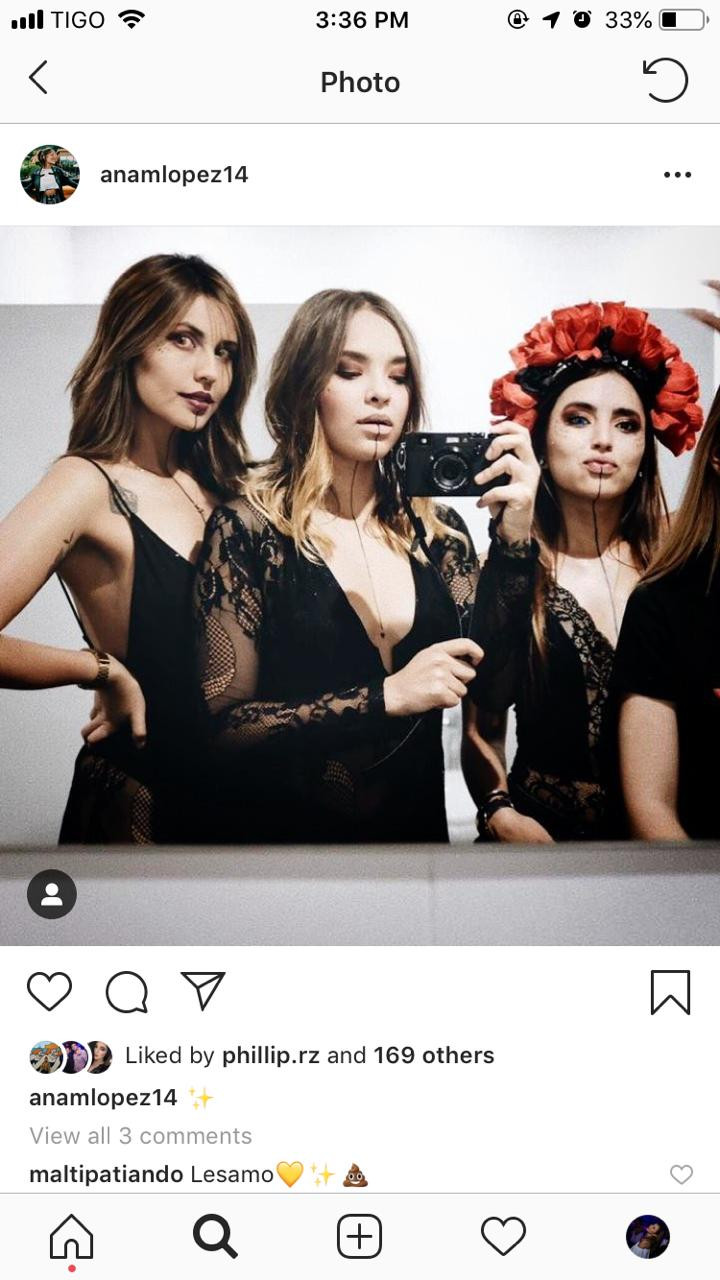Open the post's three-dot options menu
The image size is (720, 1280).
pyautogui.click(x=677, y=175)
